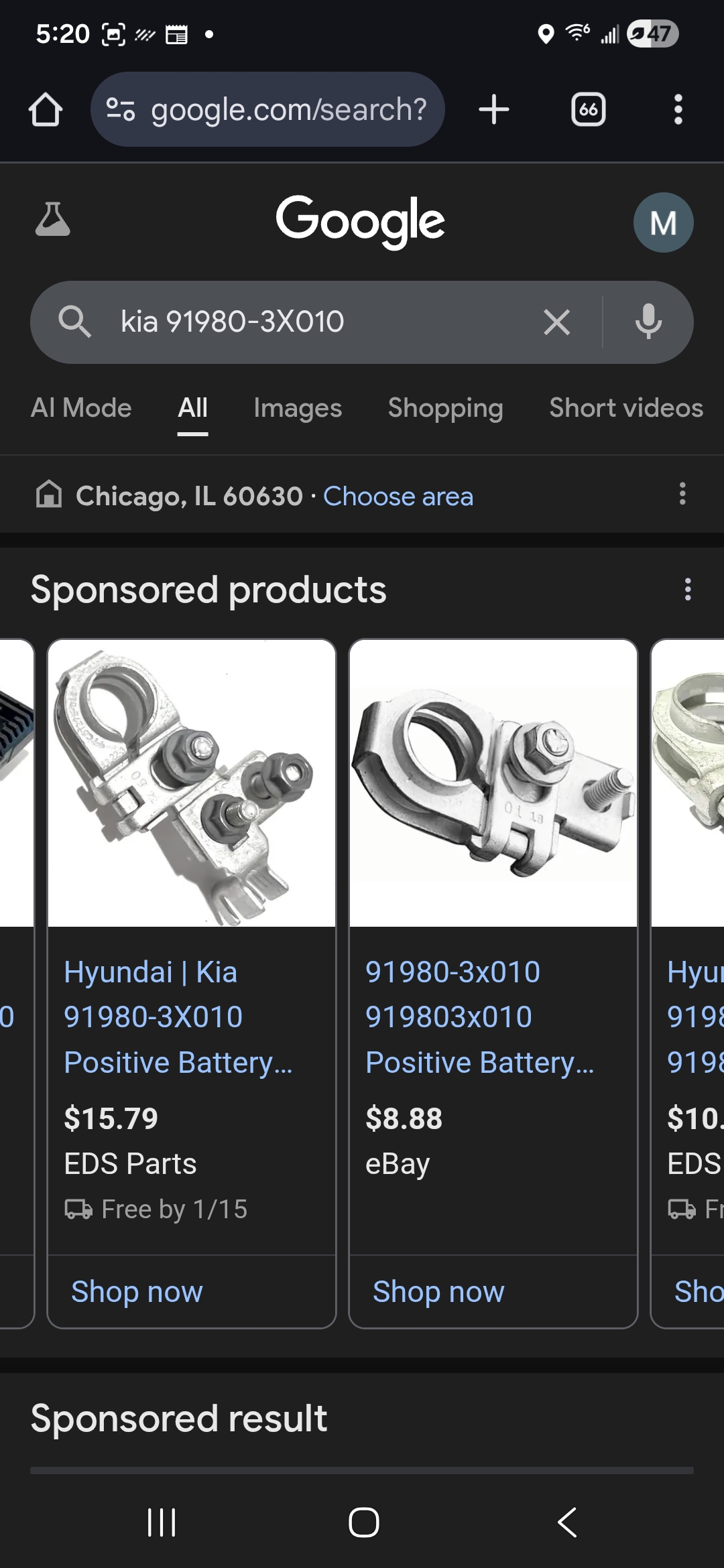
Task: Open the Google account avatar M
Action: (663, 222)
